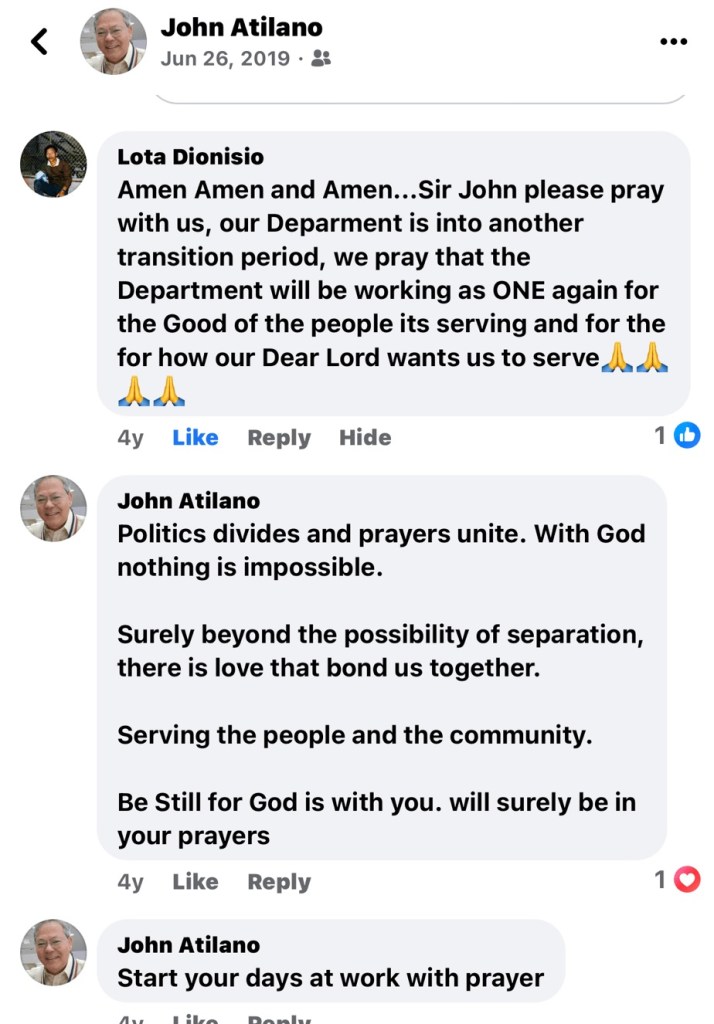Like Lota Dionisio's comment
This screenshot has height=1024, width=714.
tap(195, 437)
